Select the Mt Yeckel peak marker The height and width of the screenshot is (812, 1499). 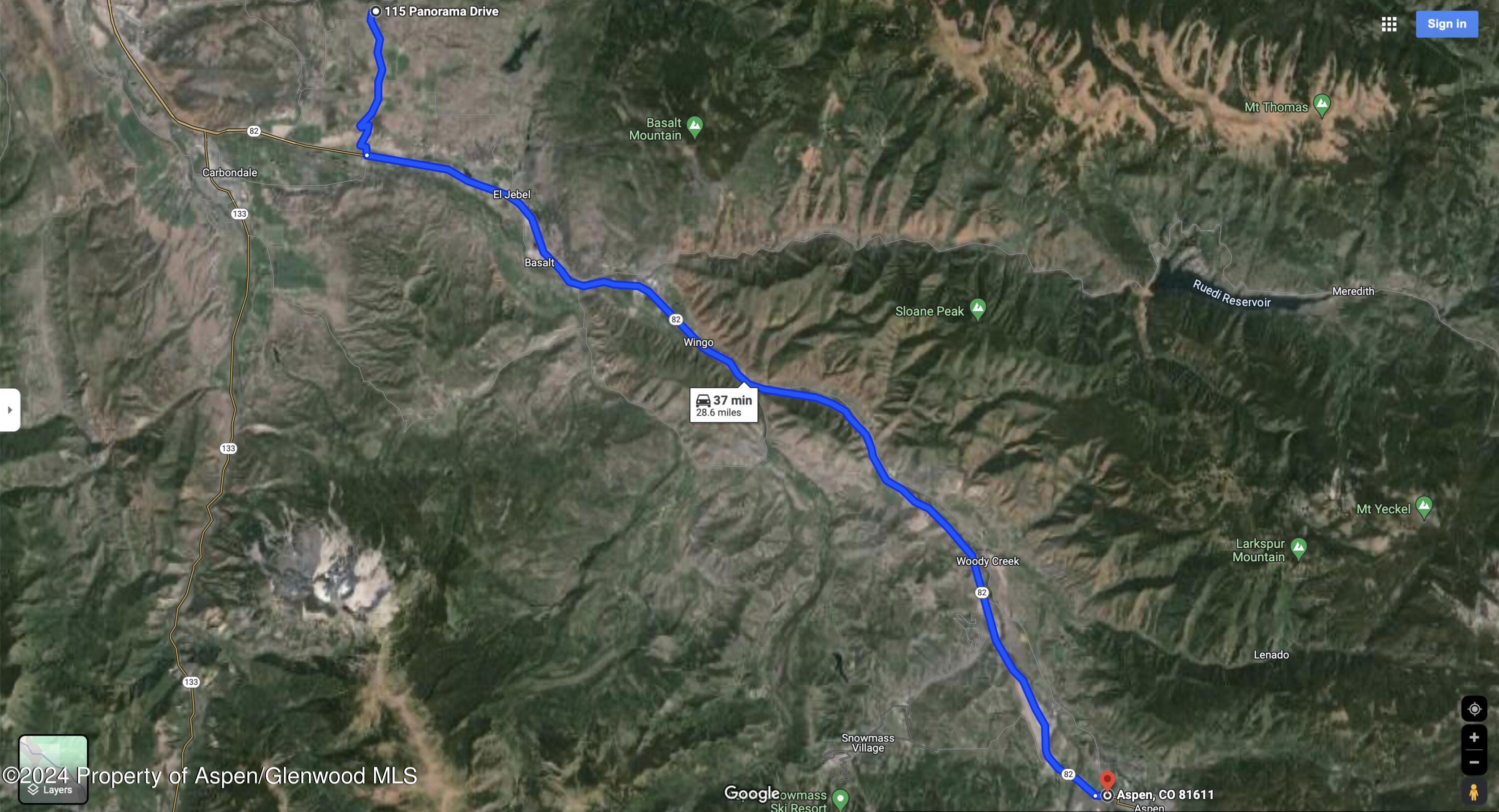[1424, 506]
